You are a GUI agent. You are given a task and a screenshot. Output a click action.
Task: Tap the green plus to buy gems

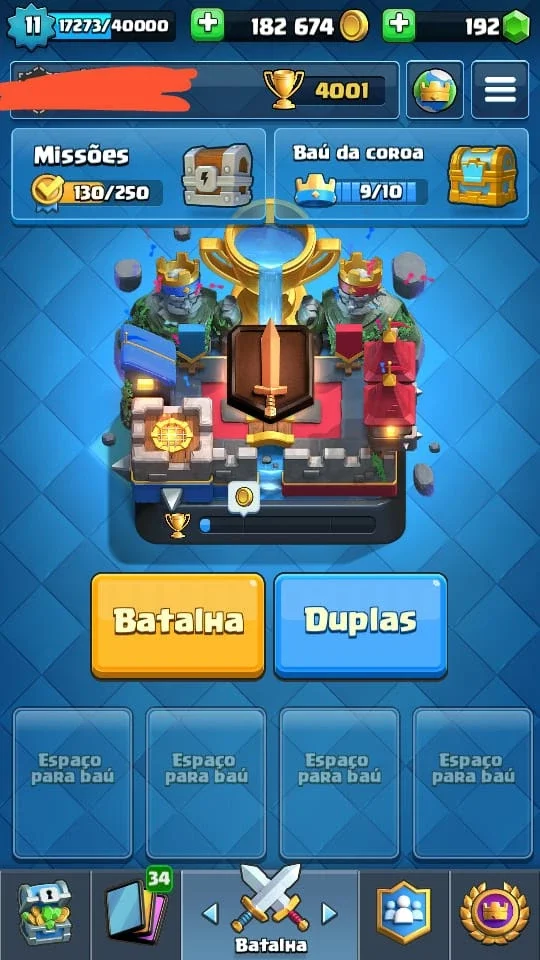[x=399, y=25]
